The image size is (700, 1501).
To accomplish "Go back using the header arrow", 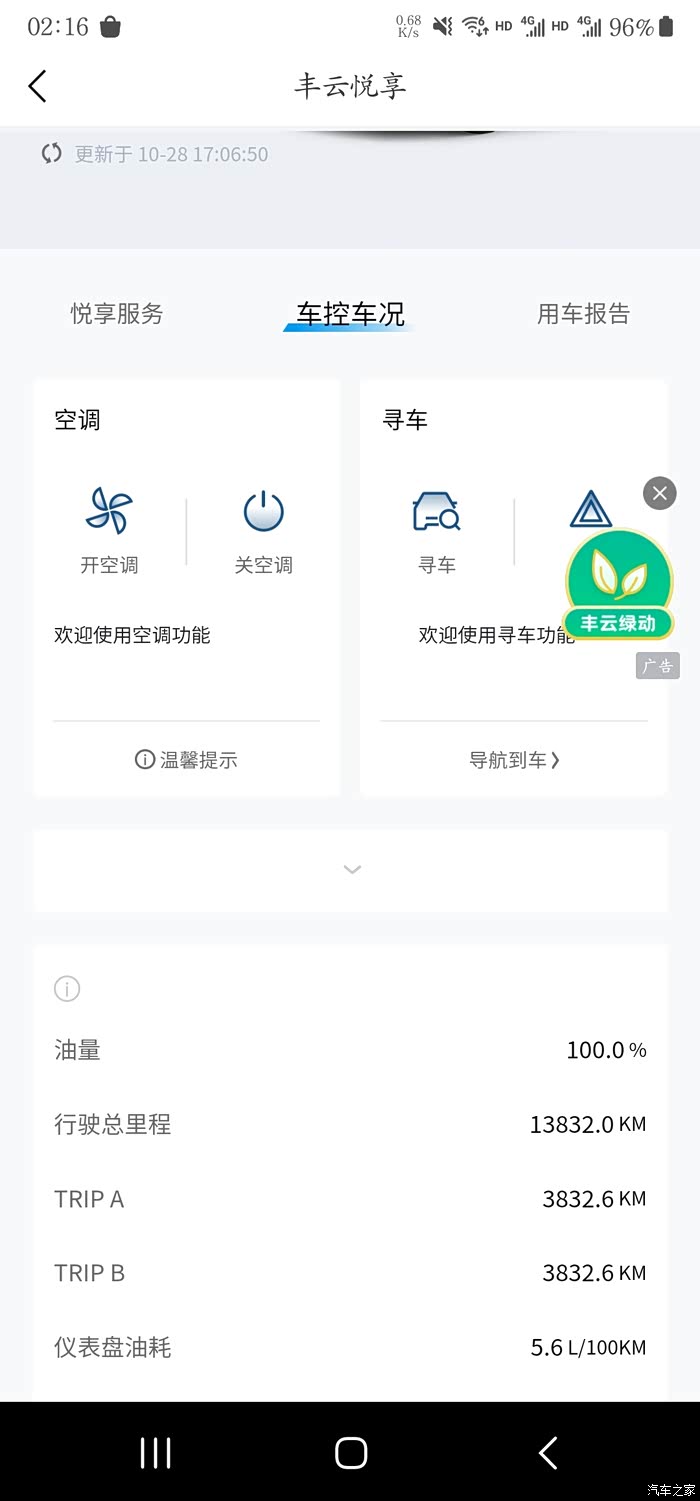I will click(x=37, y=86).
